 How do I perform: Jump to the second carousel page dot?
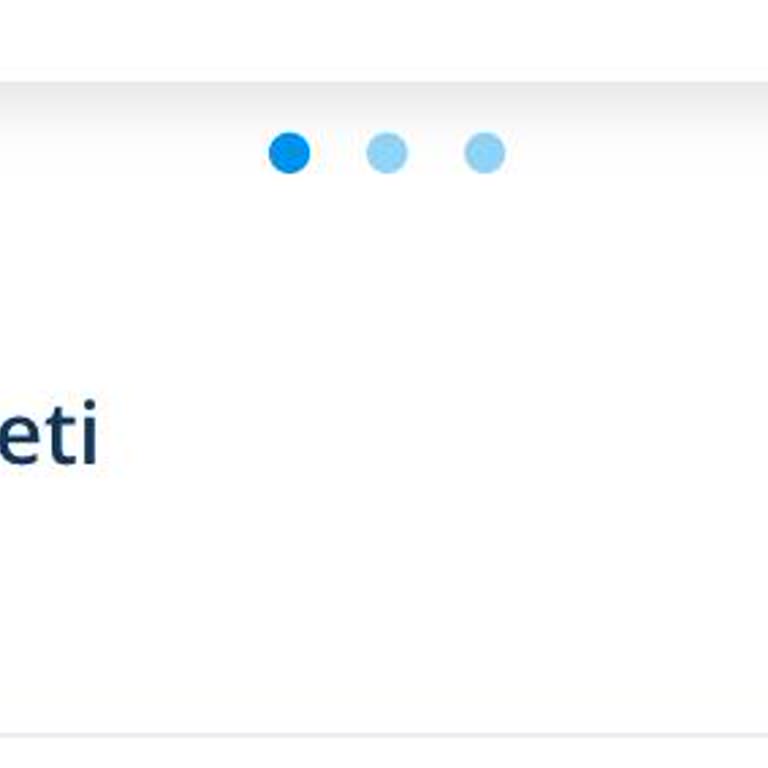coord(387,153)
